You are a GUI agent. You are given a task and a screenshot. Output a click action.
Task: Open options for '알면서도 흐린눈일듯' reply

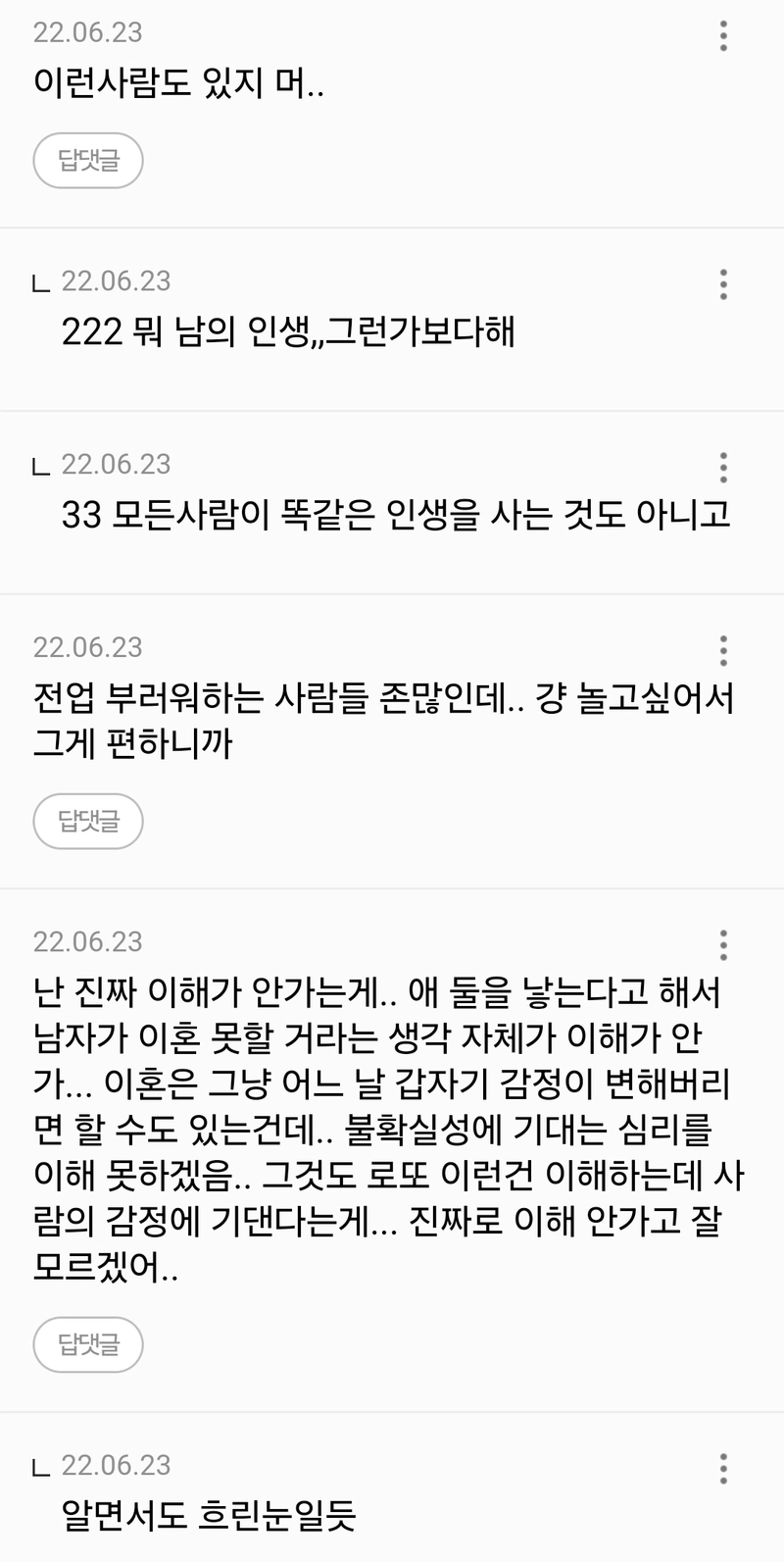click(x=723, y=1469)
